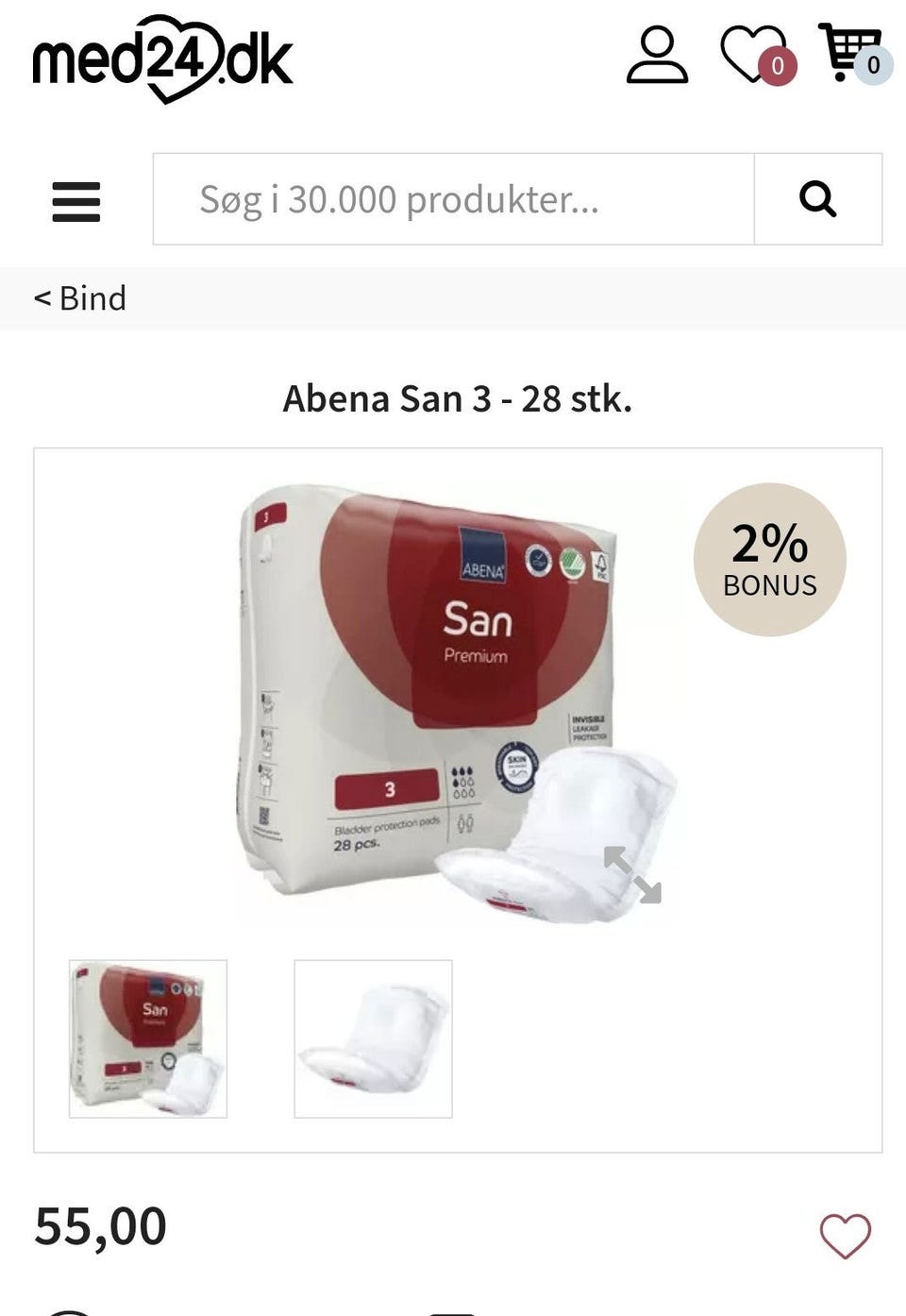Open the hamburger menu

coord(76,201)
